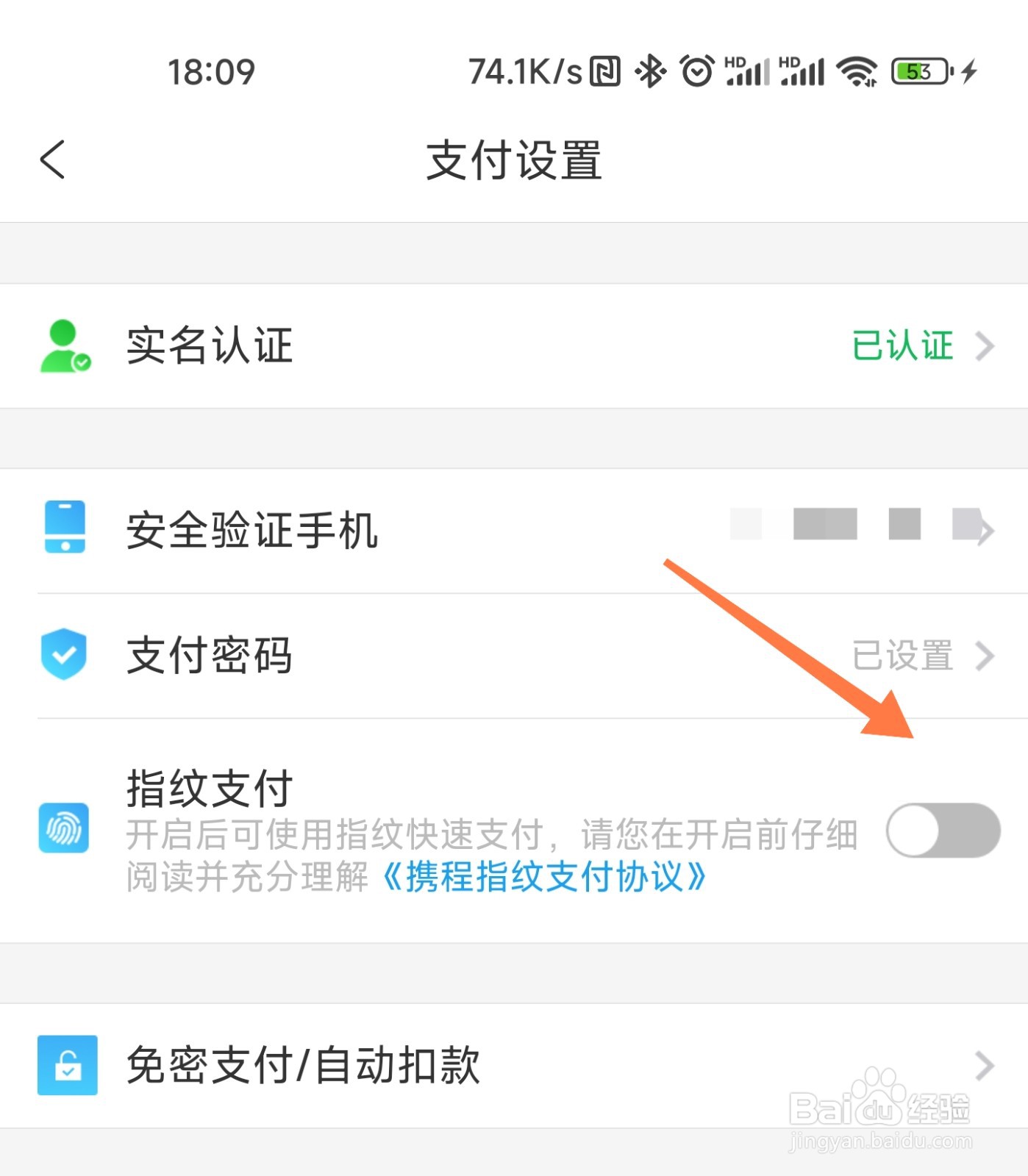Open the 《携程指纹支付协议》 agreement link
Image resolution: width=1028 pixels, height=1176 pixels.
point(545,877)
